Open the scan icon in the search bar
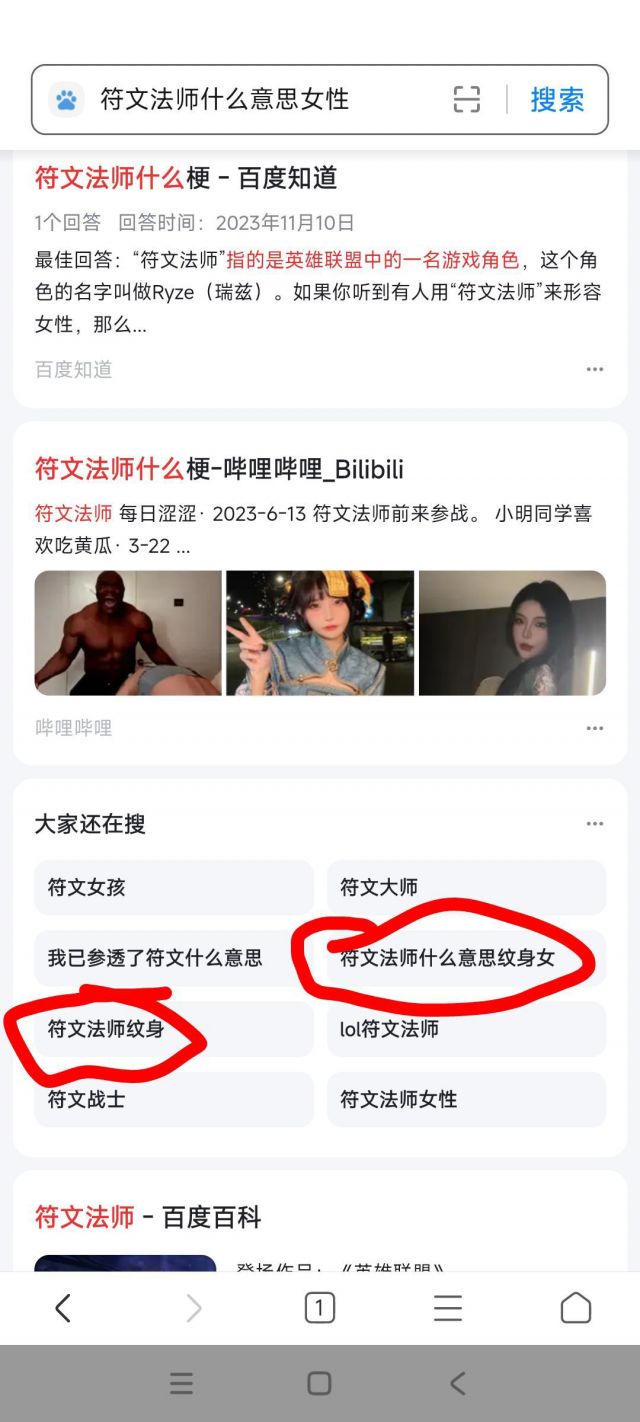Image resolution: width=640 pixels, height=1422 pixels. coord(466,99)
